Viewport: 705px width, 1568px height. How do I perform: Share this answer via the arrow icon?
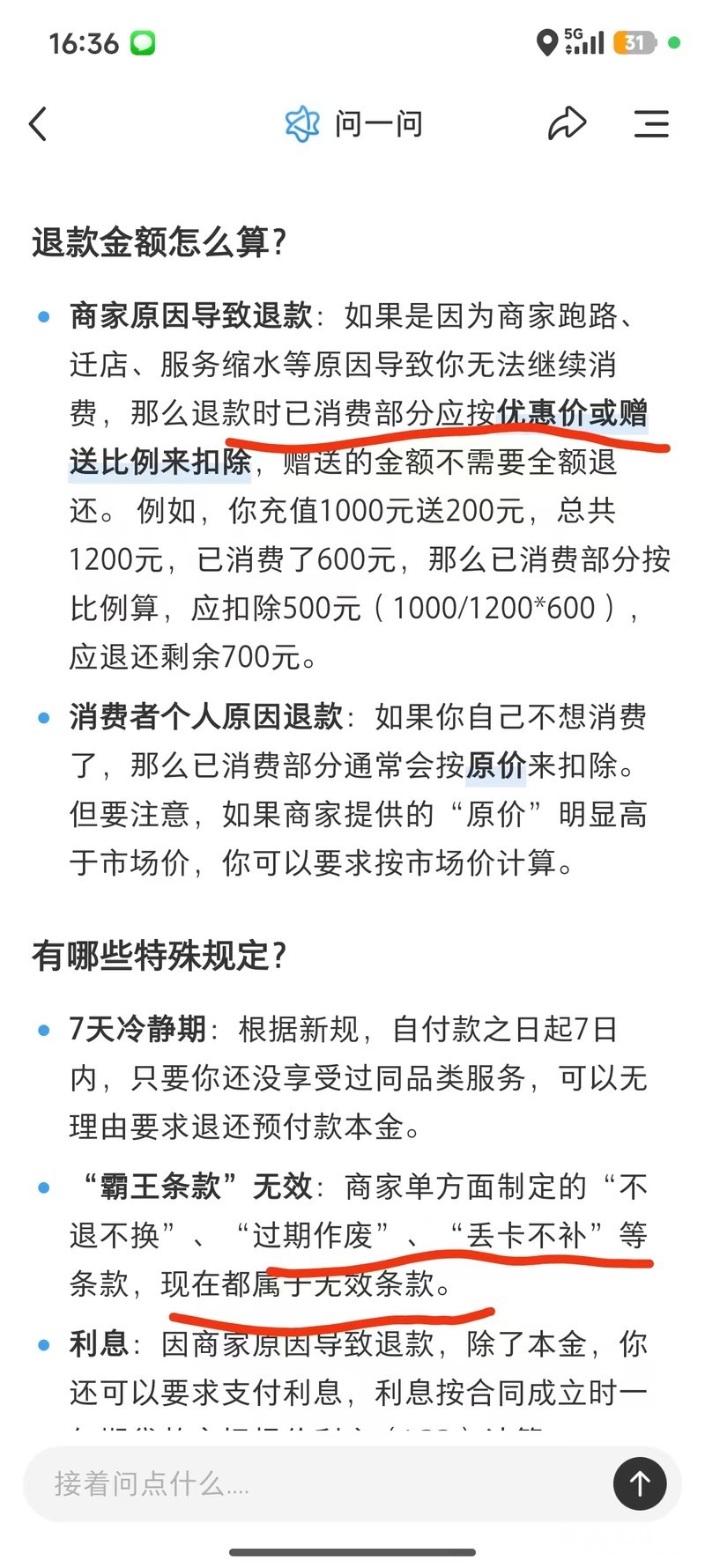click(567, 123)
